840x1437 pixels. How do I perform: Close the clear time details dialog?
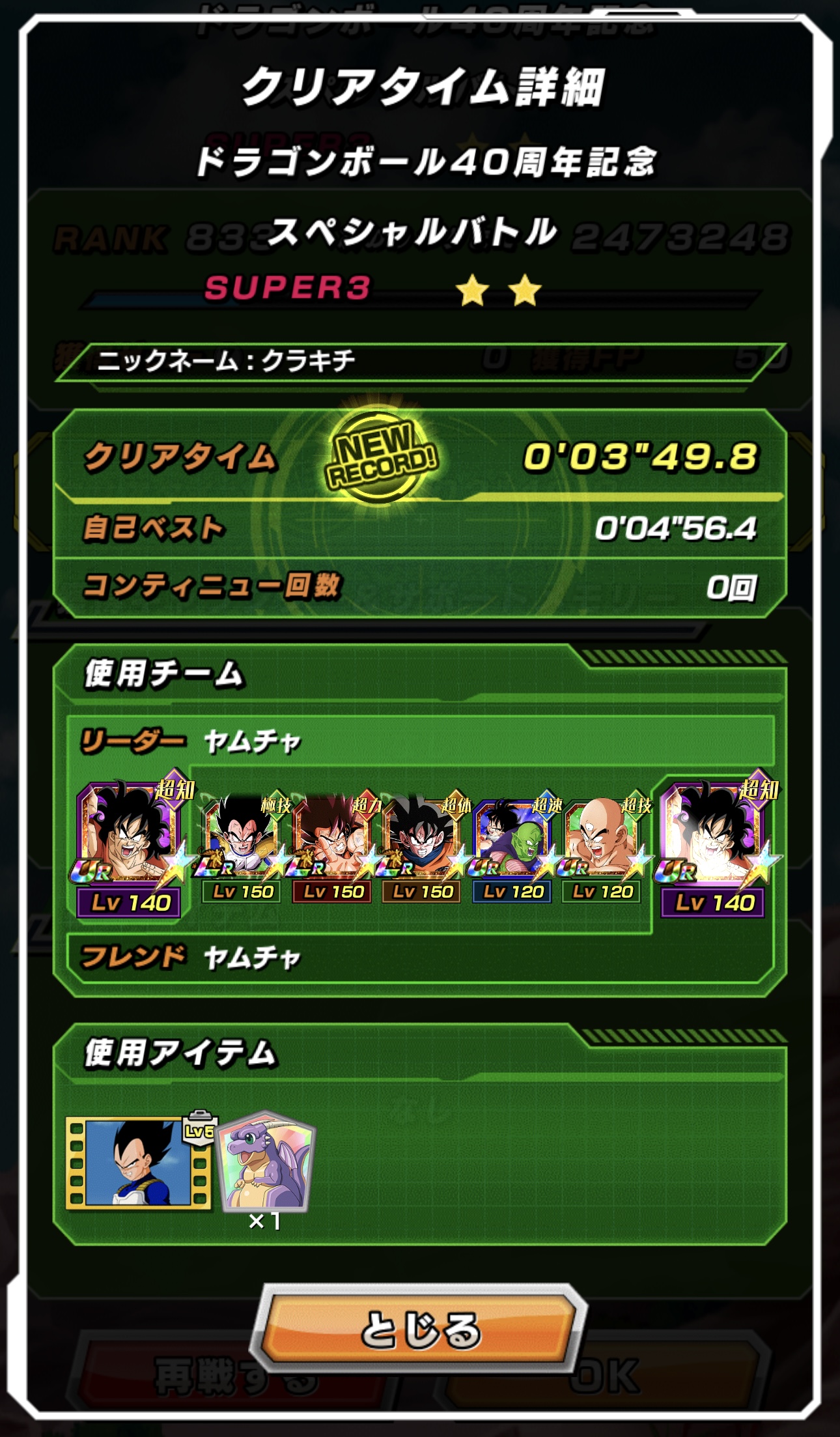[420, 1330]
